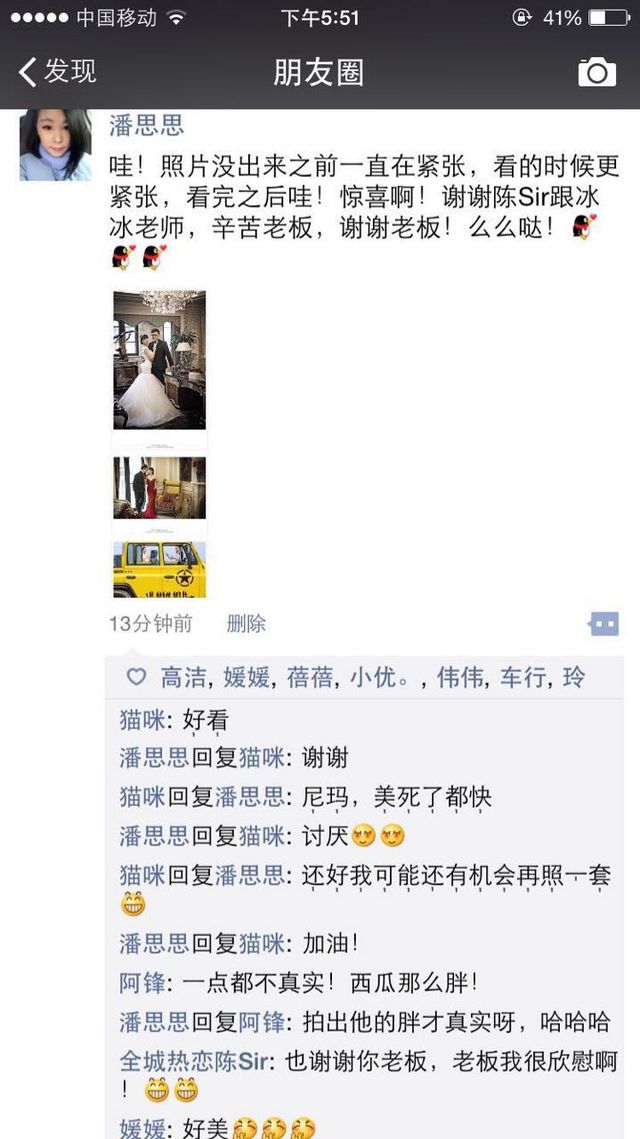
Task: Open the camera to post a moment
Action: pos(597,72)
